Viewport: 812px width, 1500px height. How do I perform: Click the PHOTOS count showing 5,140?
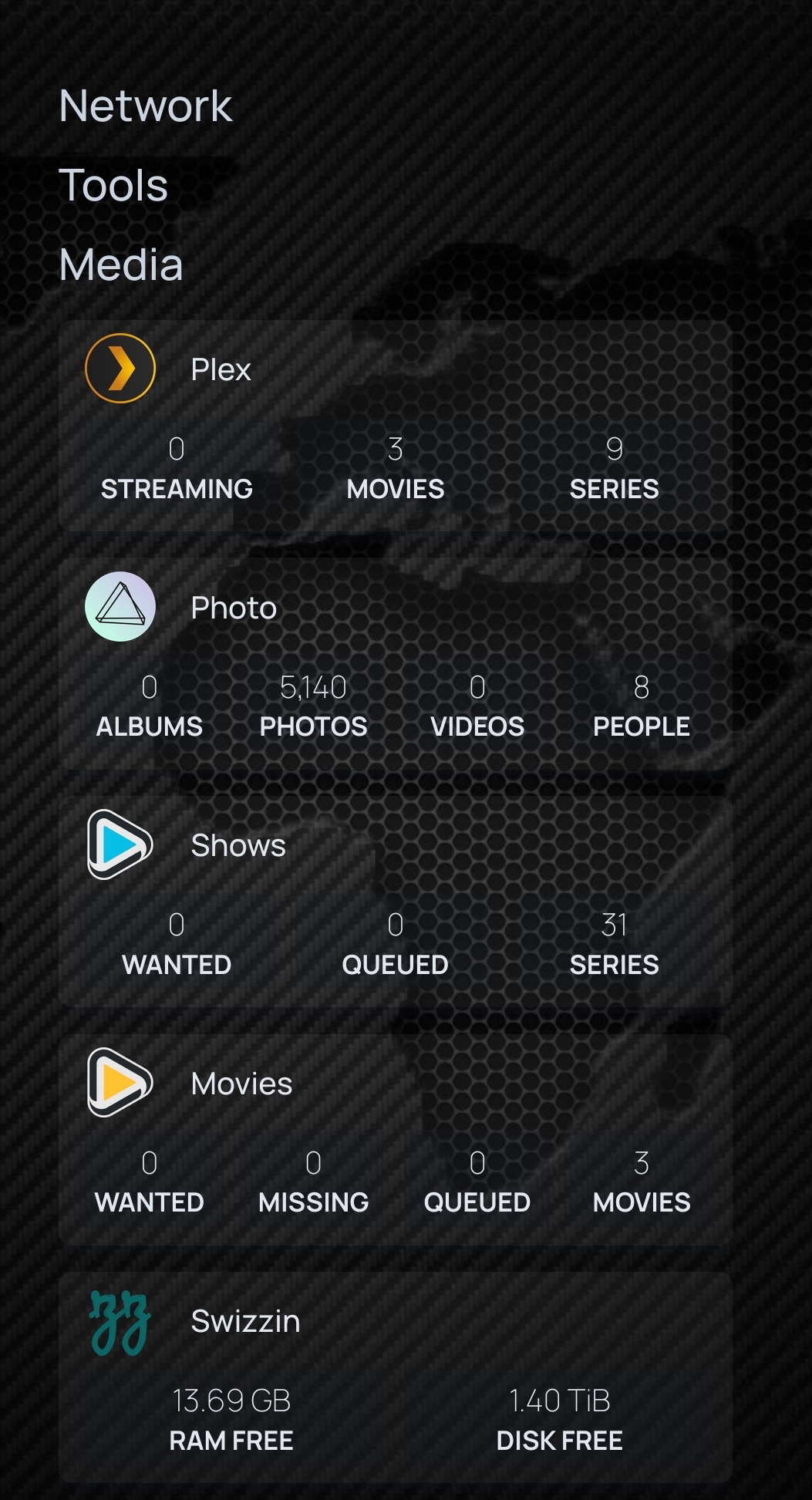coord(312,706)
